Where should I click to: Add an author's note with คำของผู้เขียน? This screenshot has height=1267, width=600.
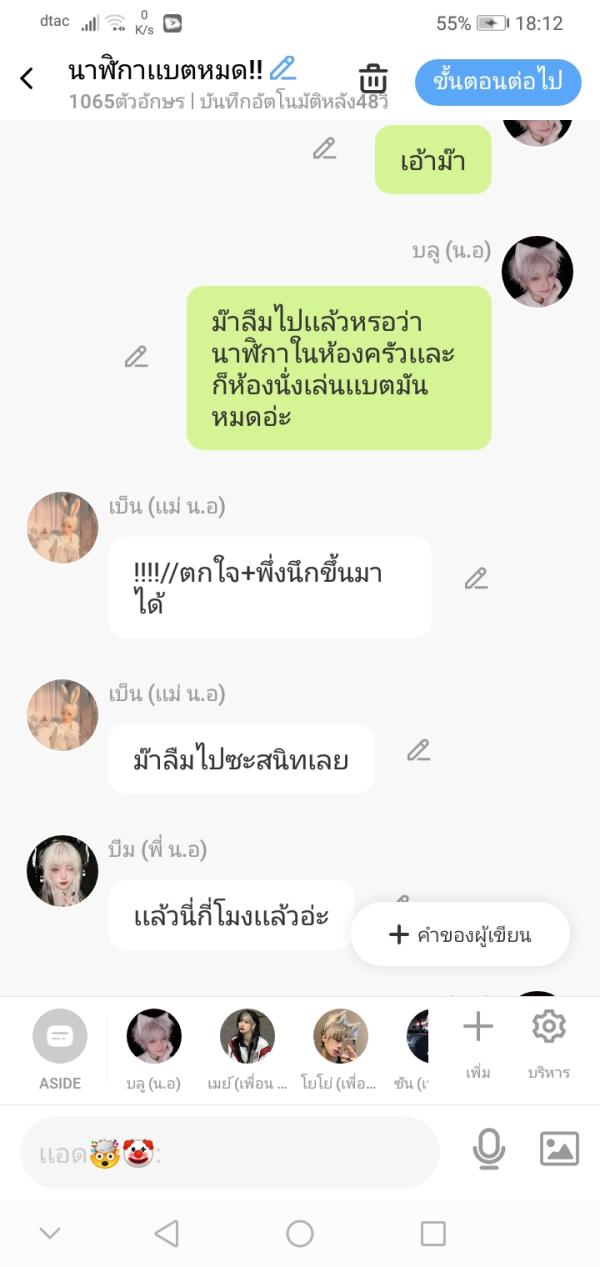pos(460,935)
